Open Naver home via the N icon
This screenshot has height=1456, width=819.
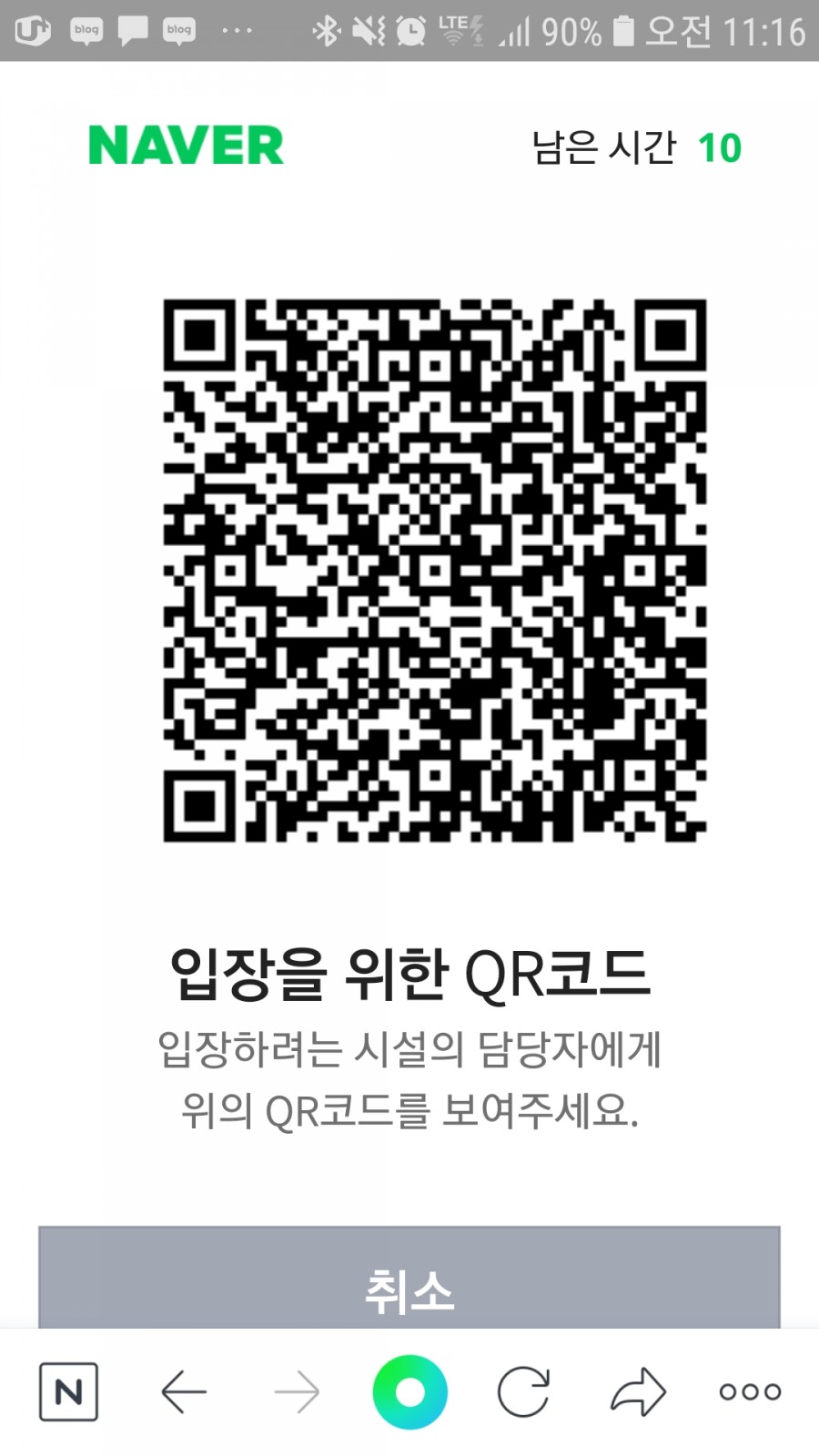(x=68, y=1391)
